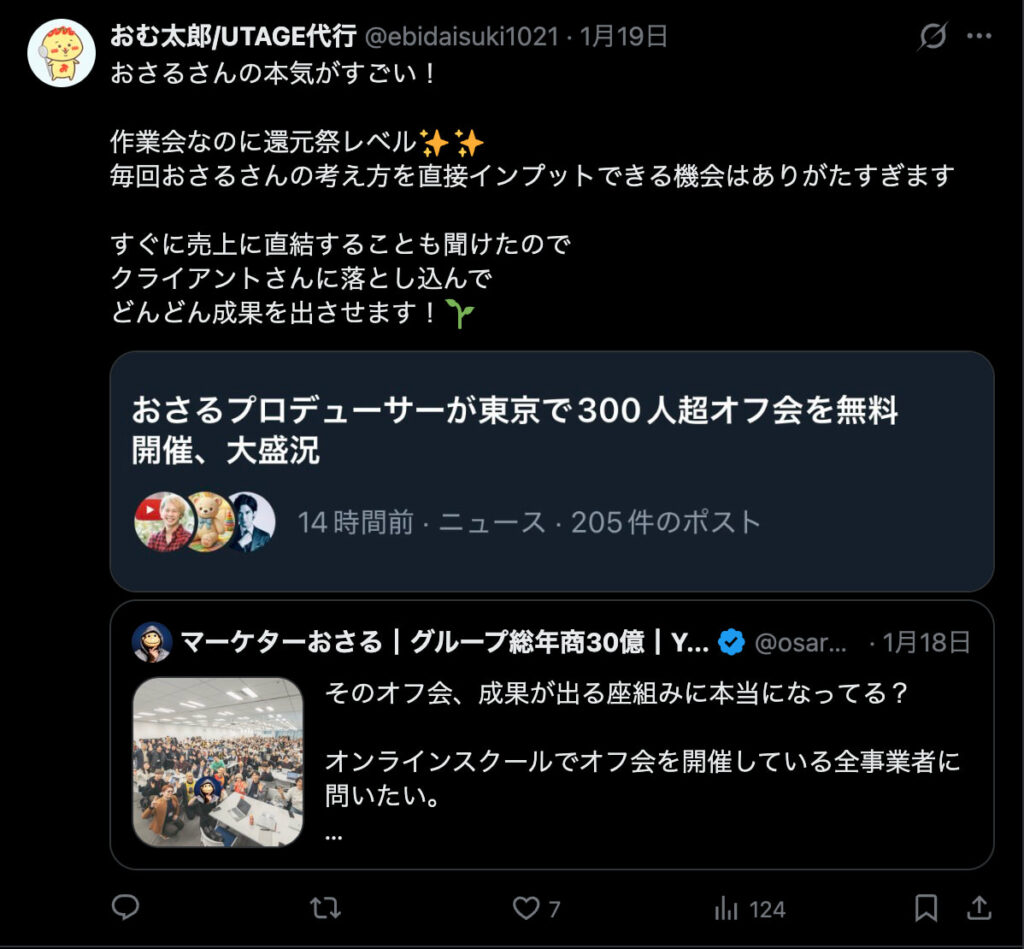View the quoted post's group photo

point(218,762)
